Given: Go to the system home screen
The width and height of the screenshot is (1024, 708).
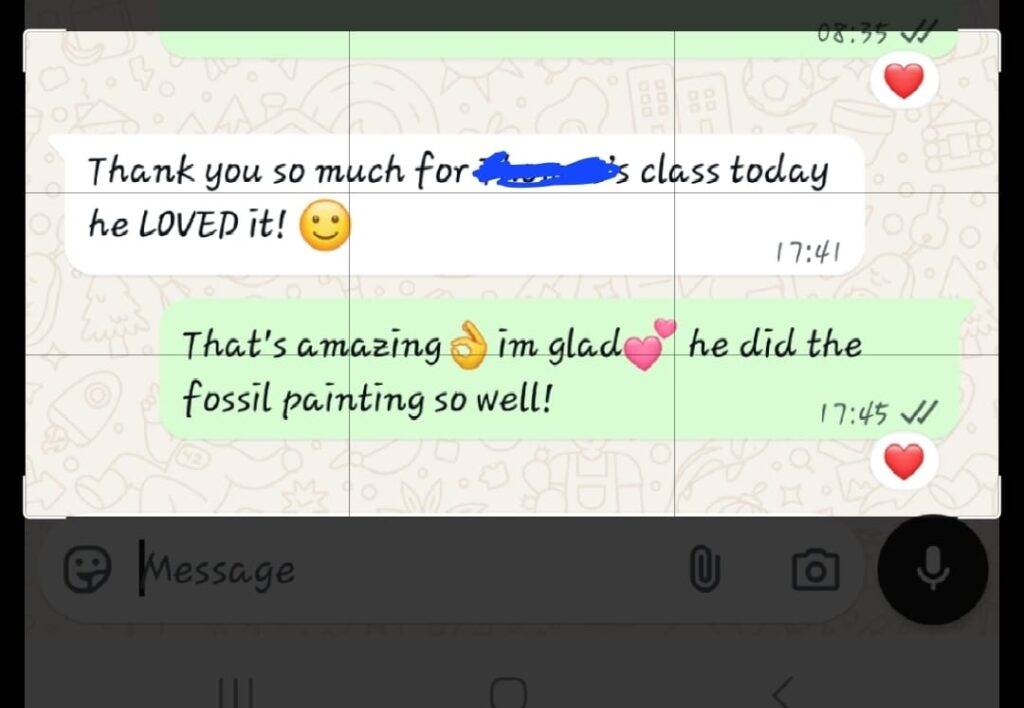Looking at the screenshot, I should pyautogui.click(x=508, y=692).
